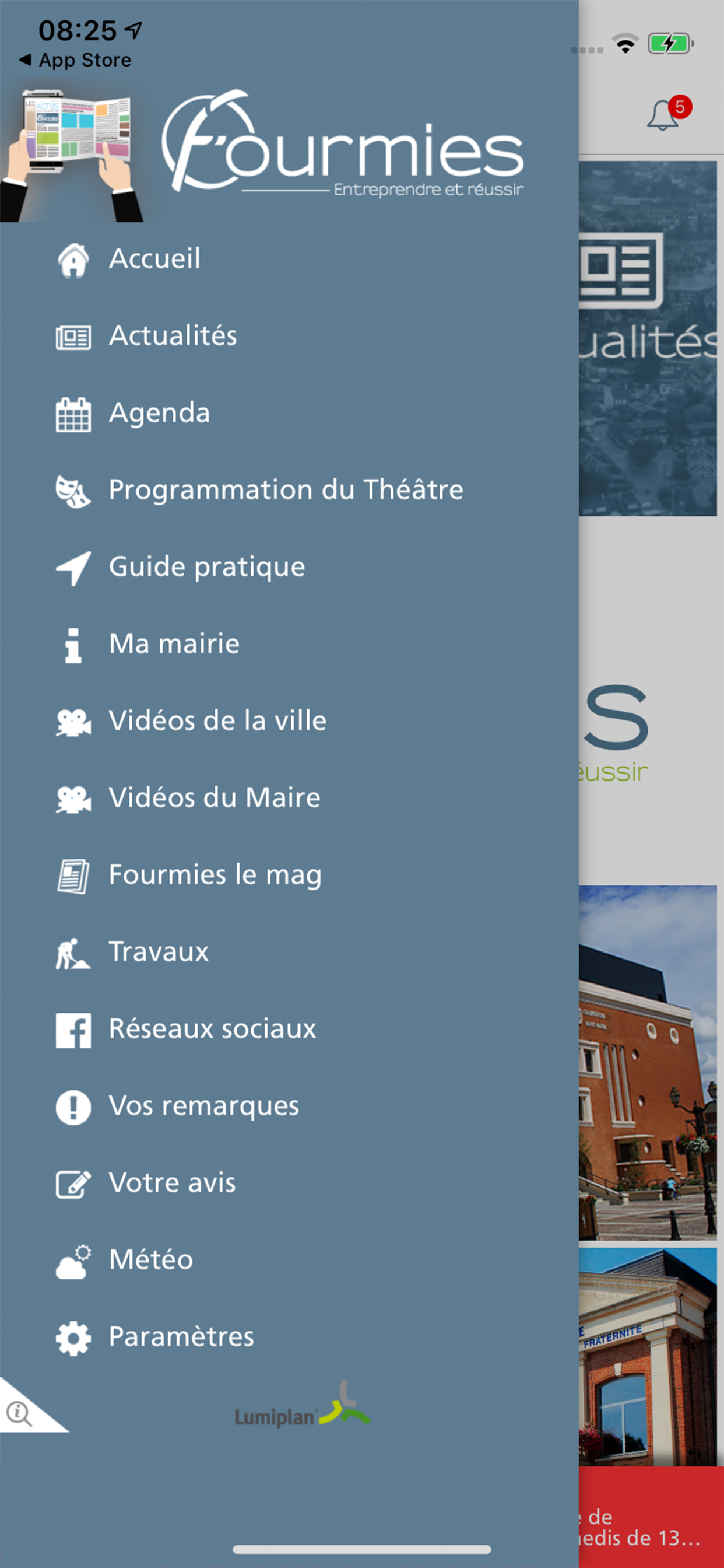Open Programmation du Théâtre
Viewport: 724px width, 1568px height.
(285, 490)
